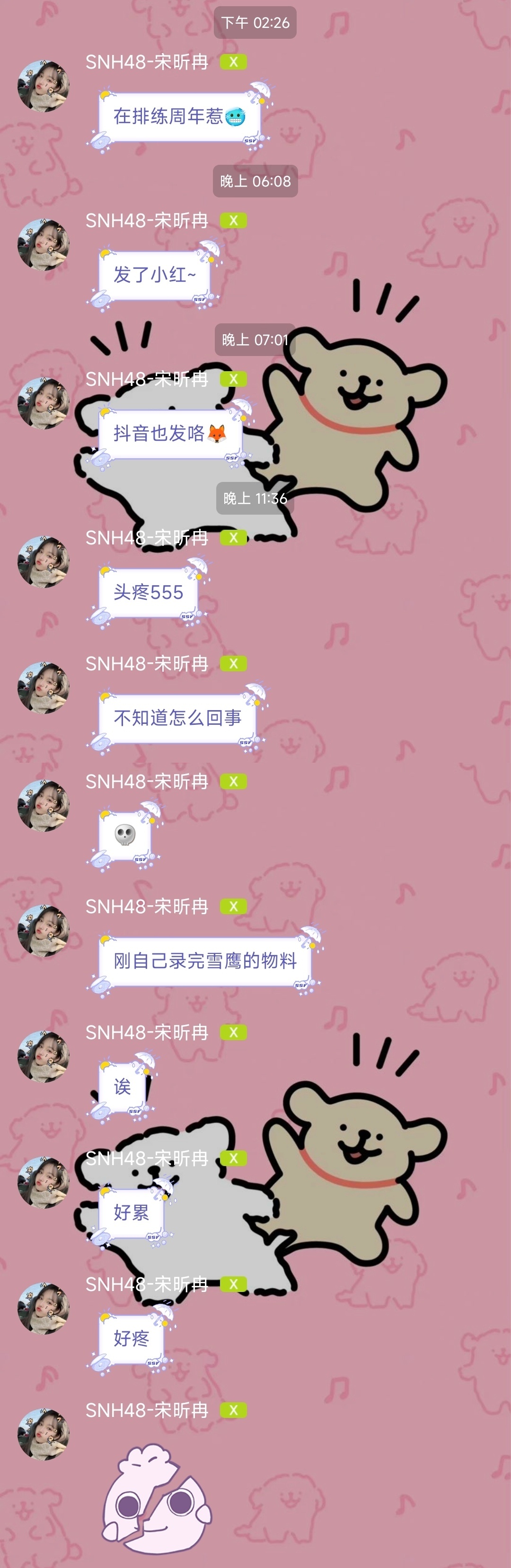
Task: Tap the avatar next to "发了小红~"
Action: pyautogui.click(x=43, y=245)
